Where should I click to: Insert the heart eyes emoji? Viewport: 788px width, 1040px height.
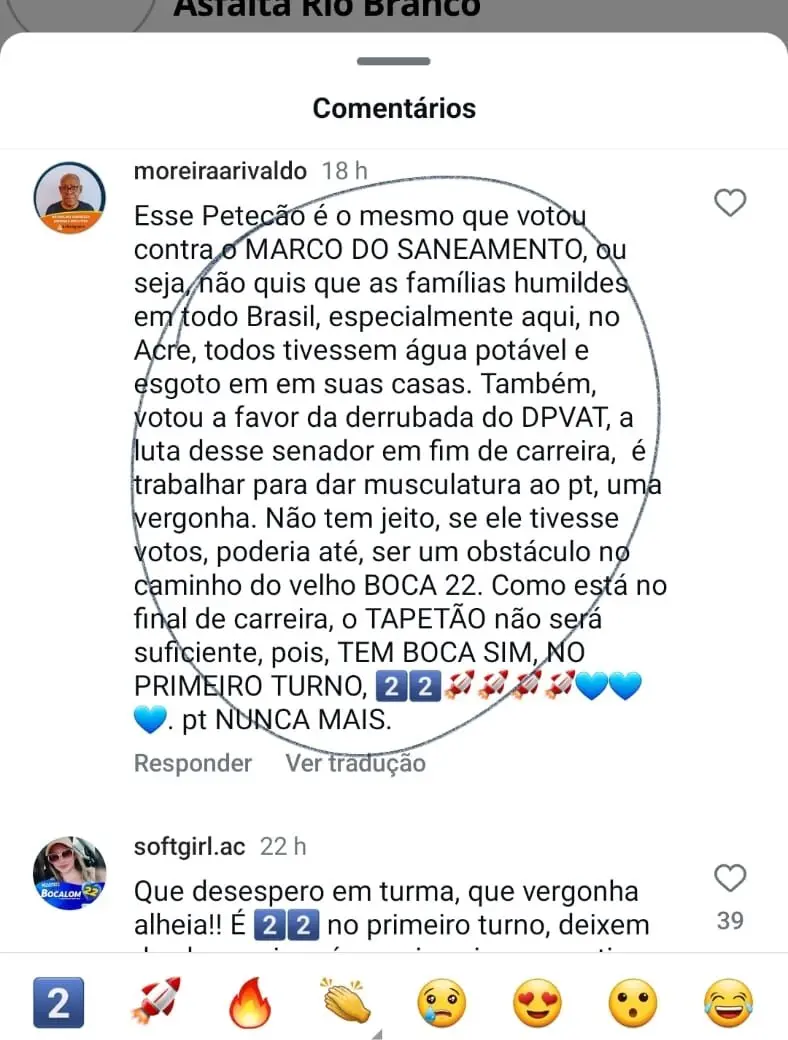click(x=537, y=1002)
